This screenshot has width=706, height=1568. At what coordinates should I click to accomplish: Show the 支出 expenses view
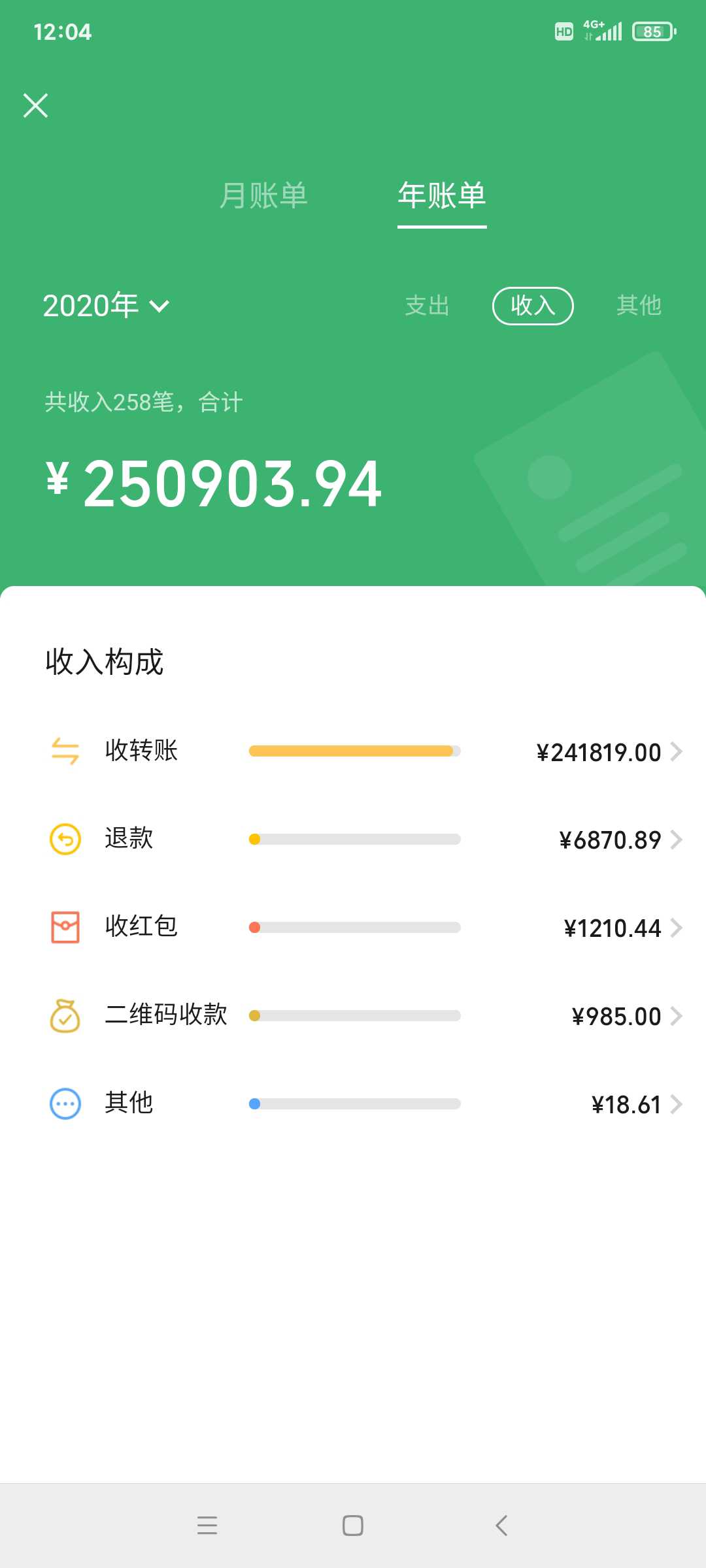[428, 305]
